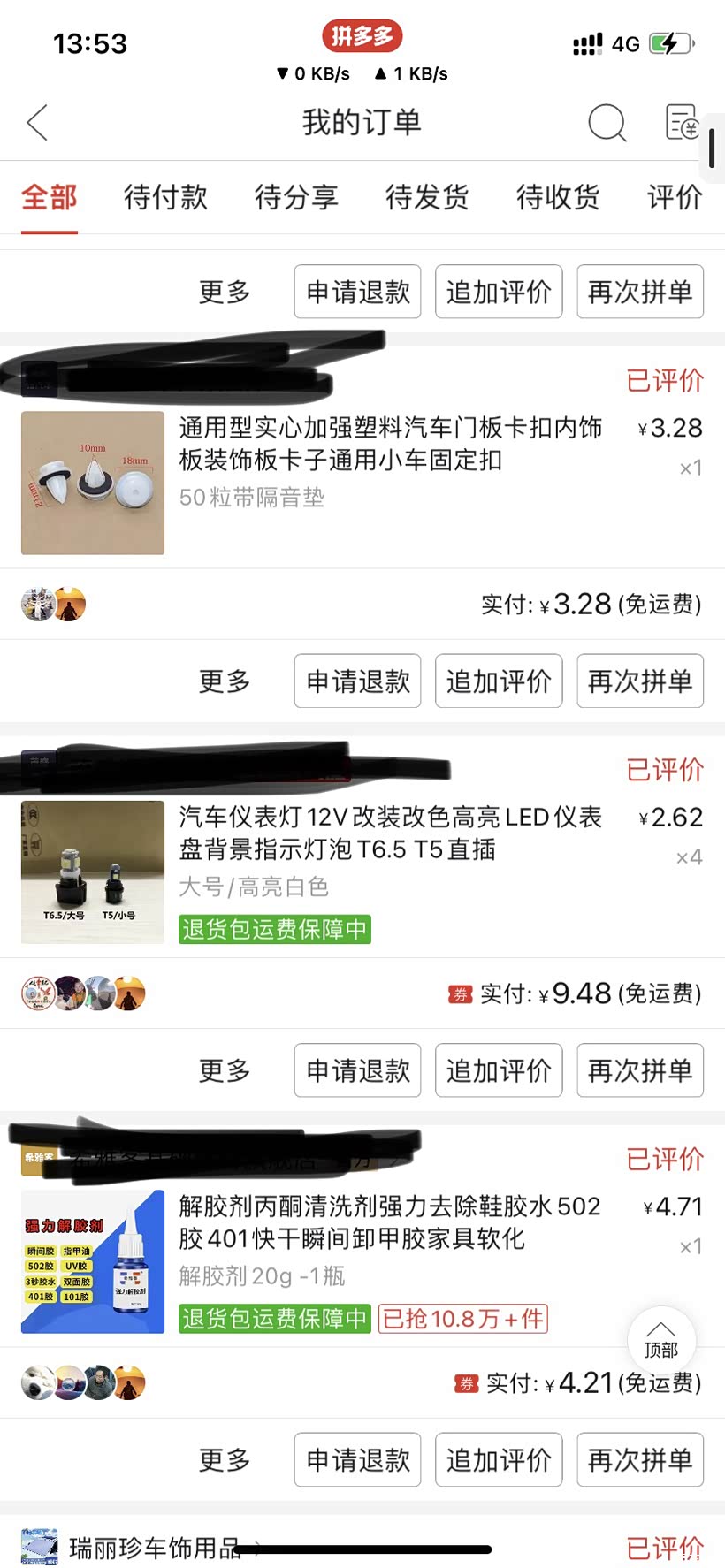Image resolution: width=725 pixels, height=1568 pixels.
Task: Open the order search icon
Action: point(607,123)
